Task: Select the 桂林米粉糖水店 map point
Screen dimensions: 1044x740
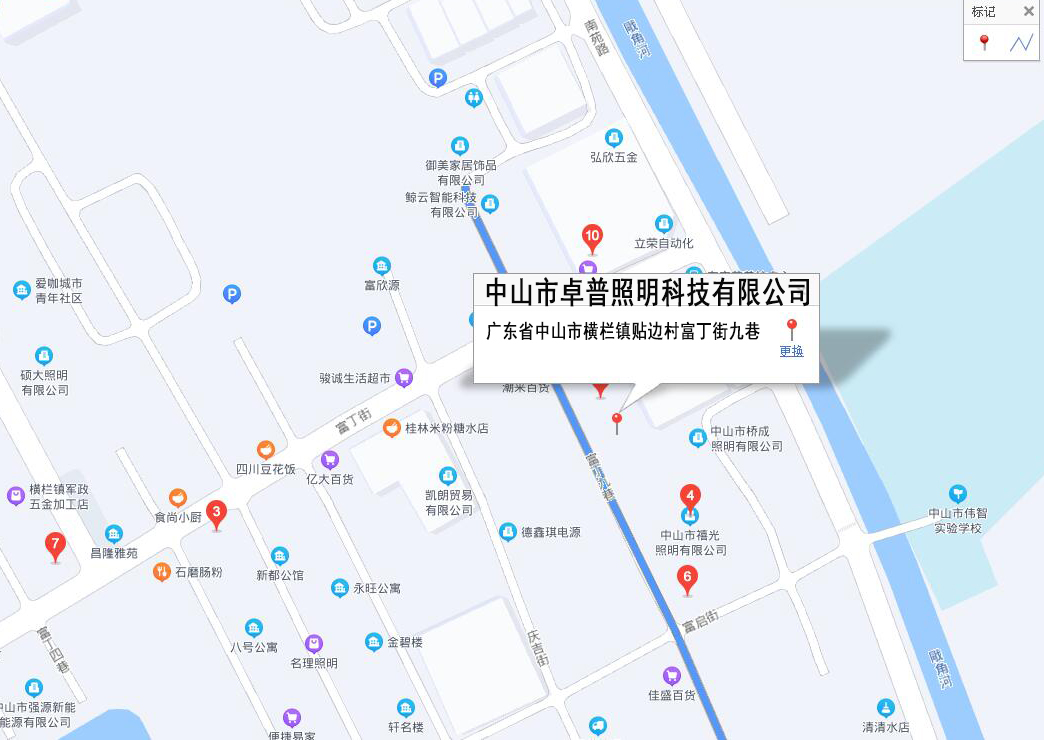Action: point(393,428)
